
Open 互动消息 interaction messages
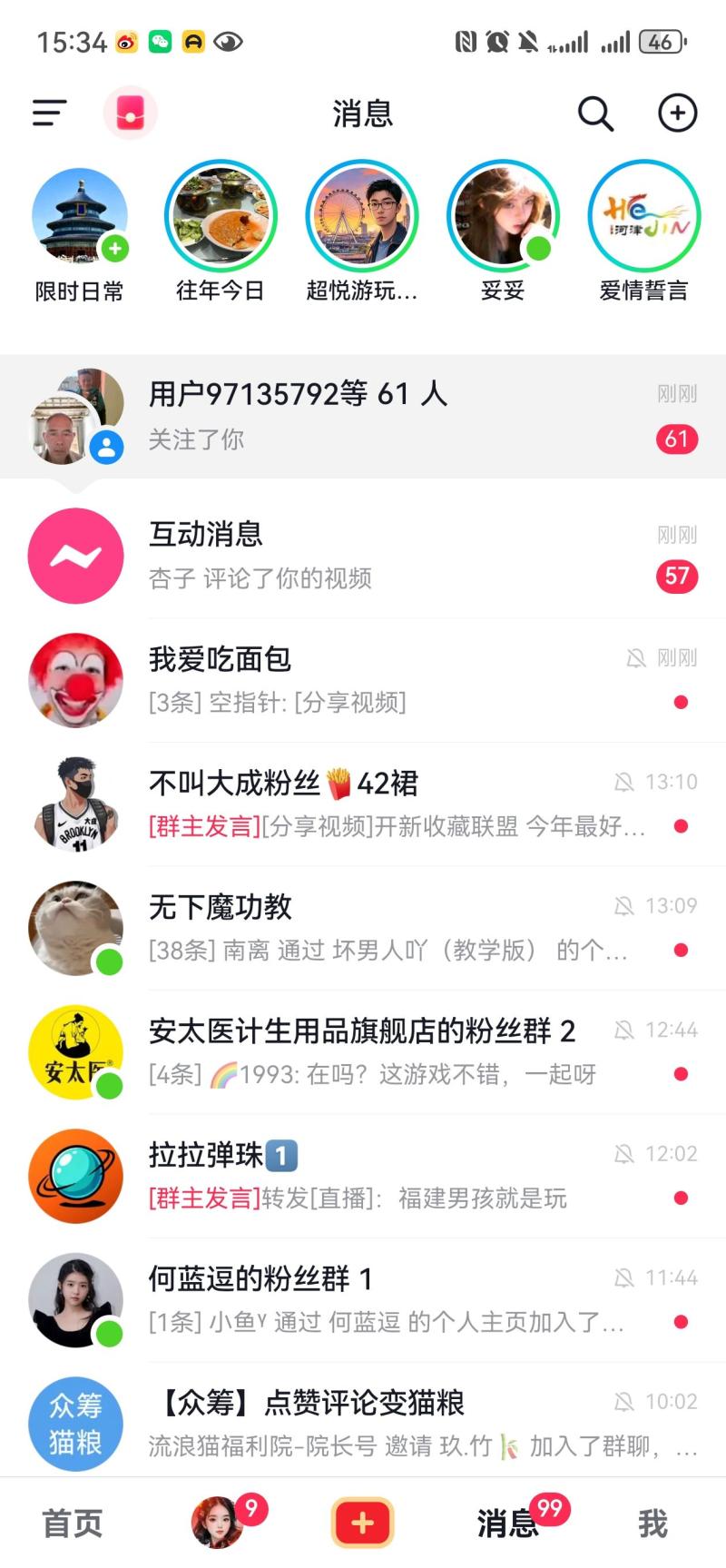coord(363,556)
